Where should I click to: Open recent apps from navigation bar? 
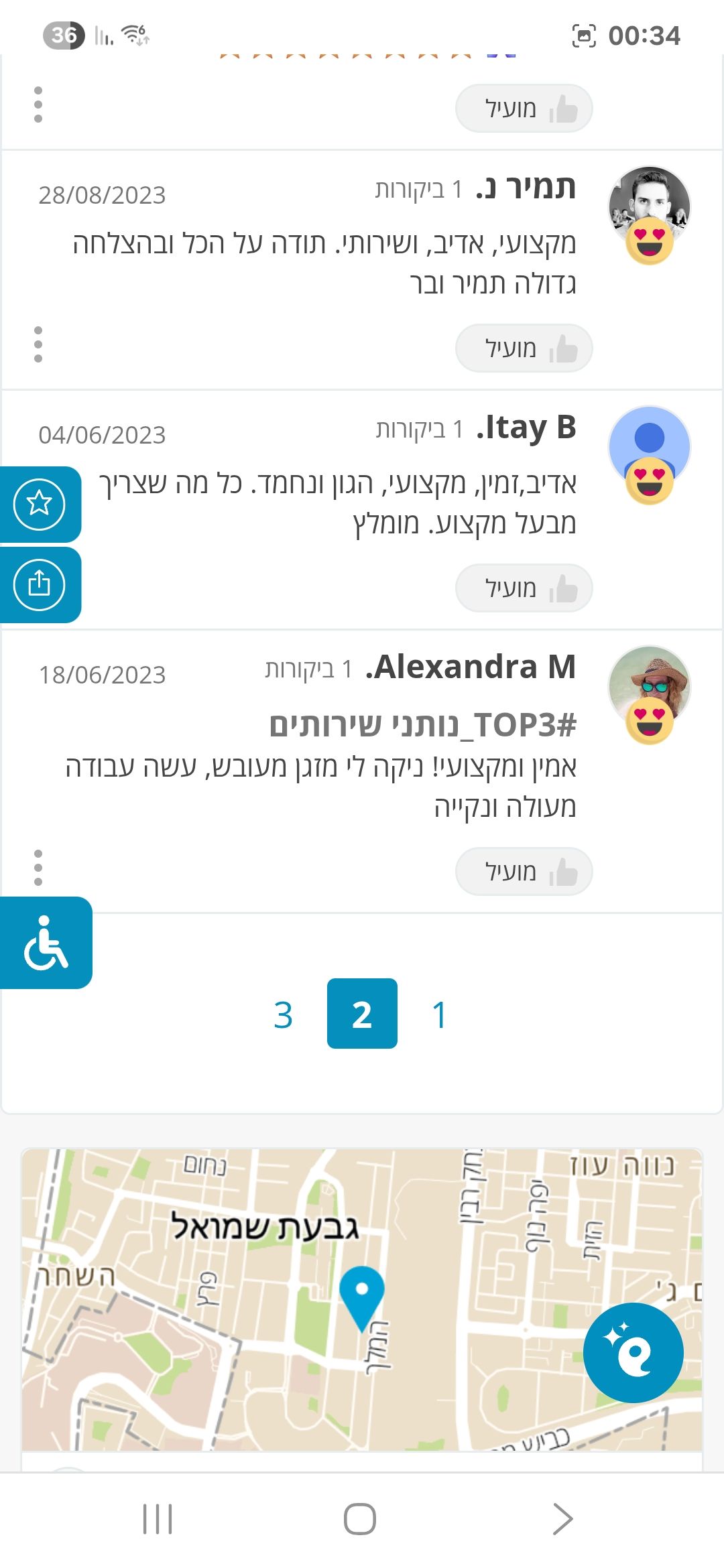[x=158, y=1518]
